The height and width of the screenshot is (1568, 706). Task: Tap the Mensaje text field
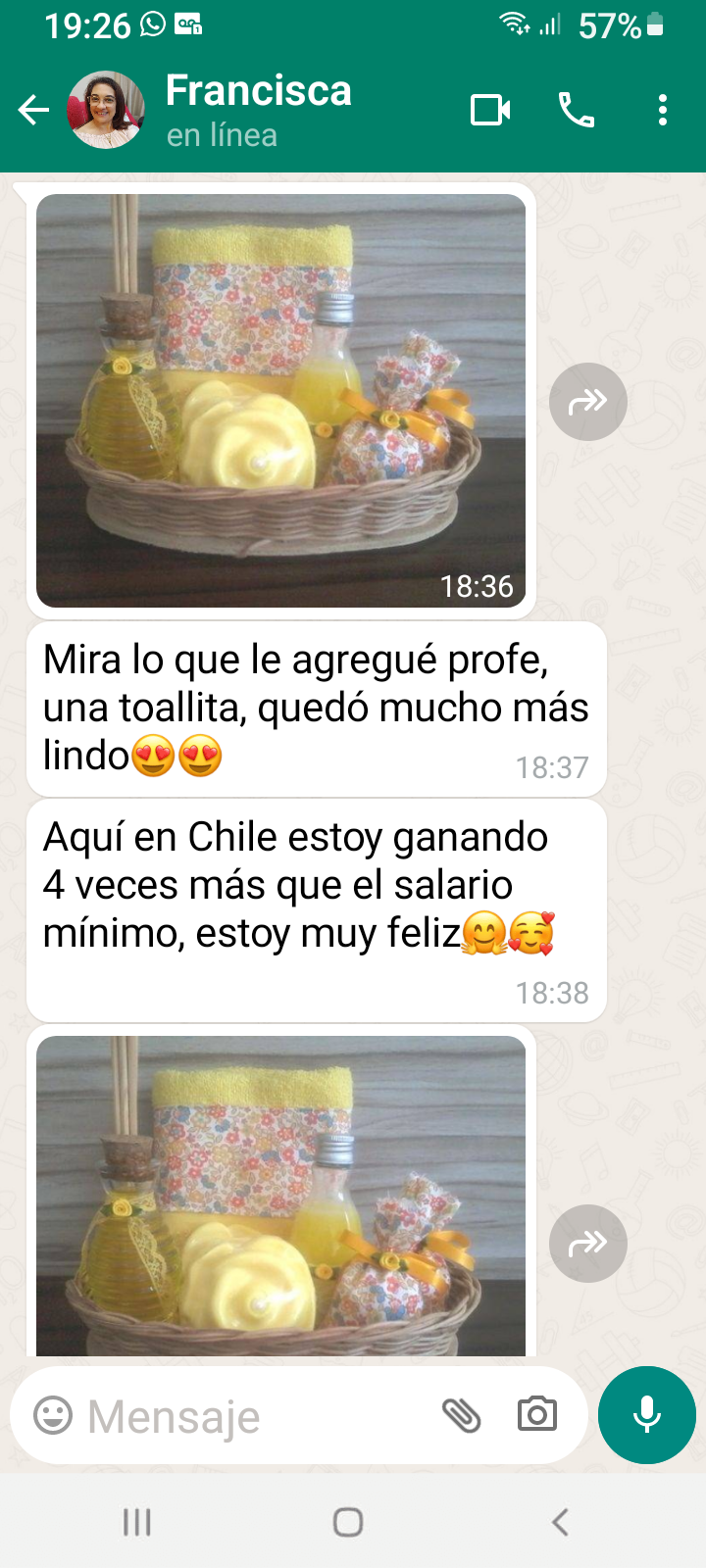click(245, 1416)
